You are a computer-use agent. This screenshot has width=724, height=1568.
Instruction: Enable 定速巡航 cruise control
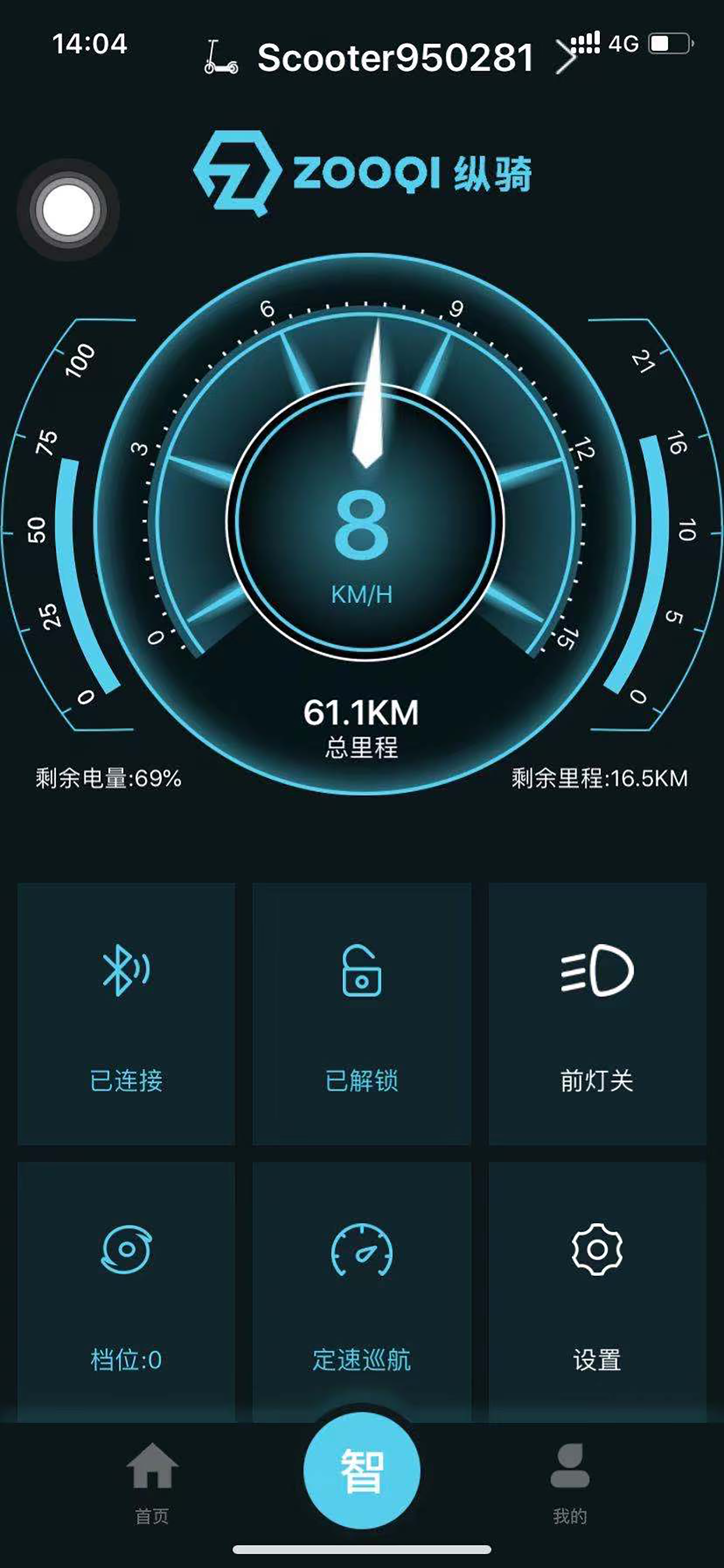[361, 1290]
